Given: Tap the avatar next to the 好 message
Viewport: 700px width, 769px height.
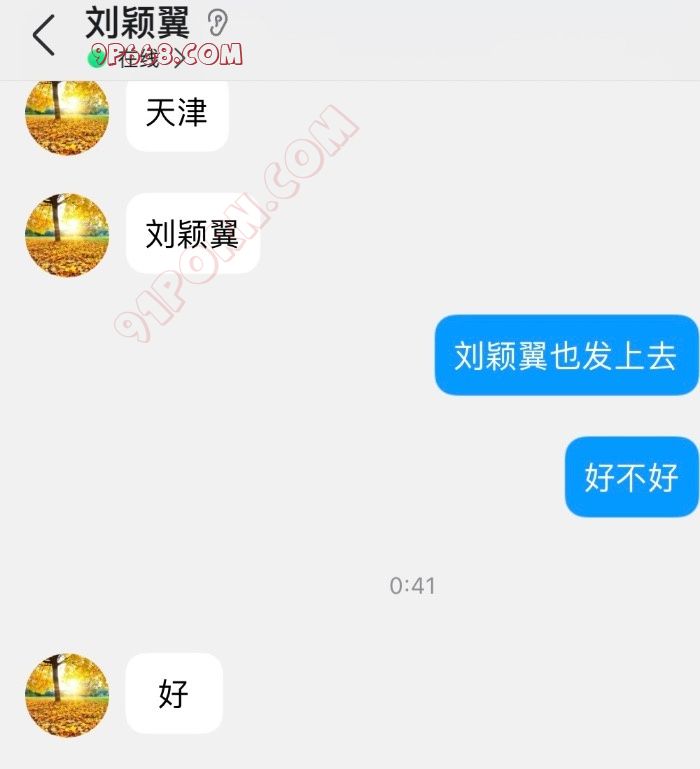Looking at the screenshot, I should tap(67, 695).
